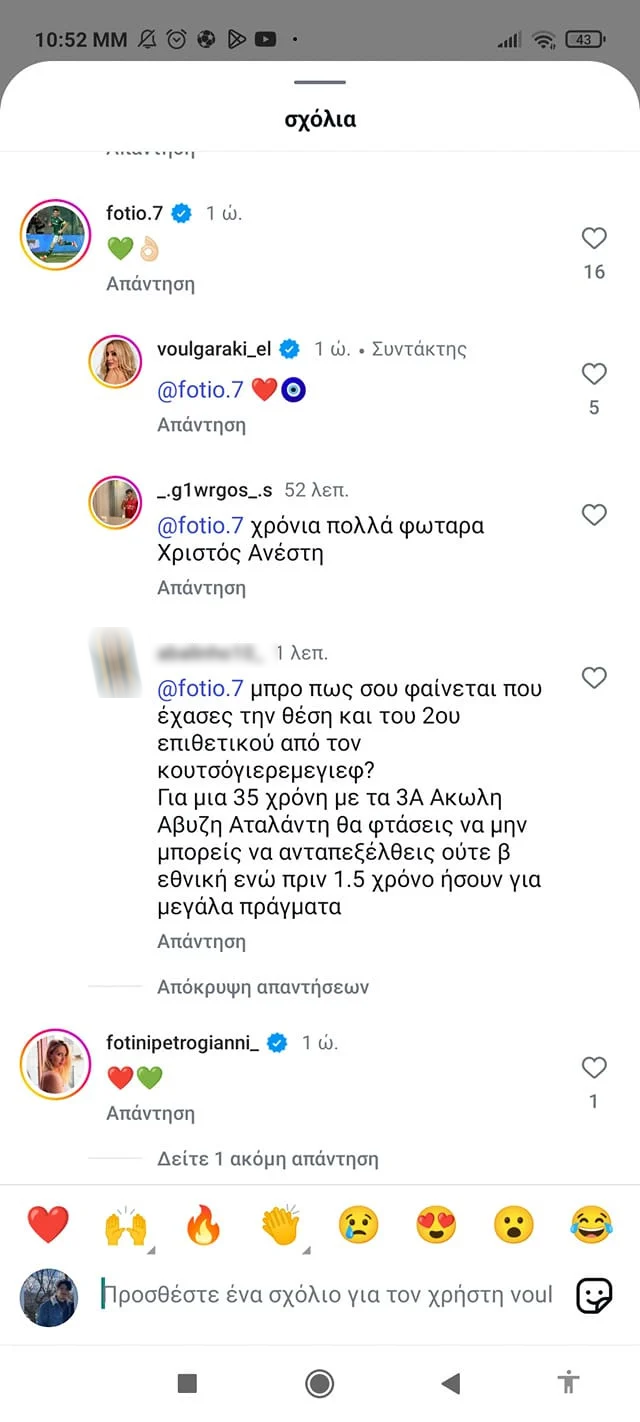Open fotio.7's profile picture
This screenshot has width=640, height=1422.
pos(56,235)
